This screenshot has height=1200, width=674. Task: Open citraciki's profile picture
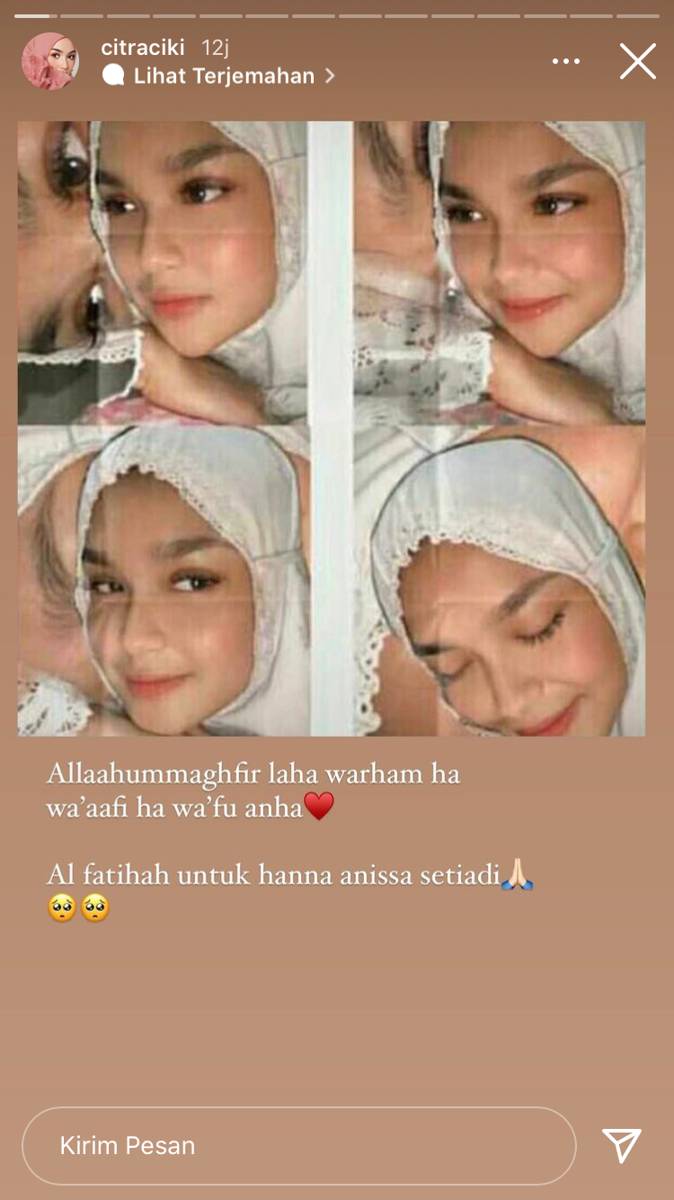[50, 61]
